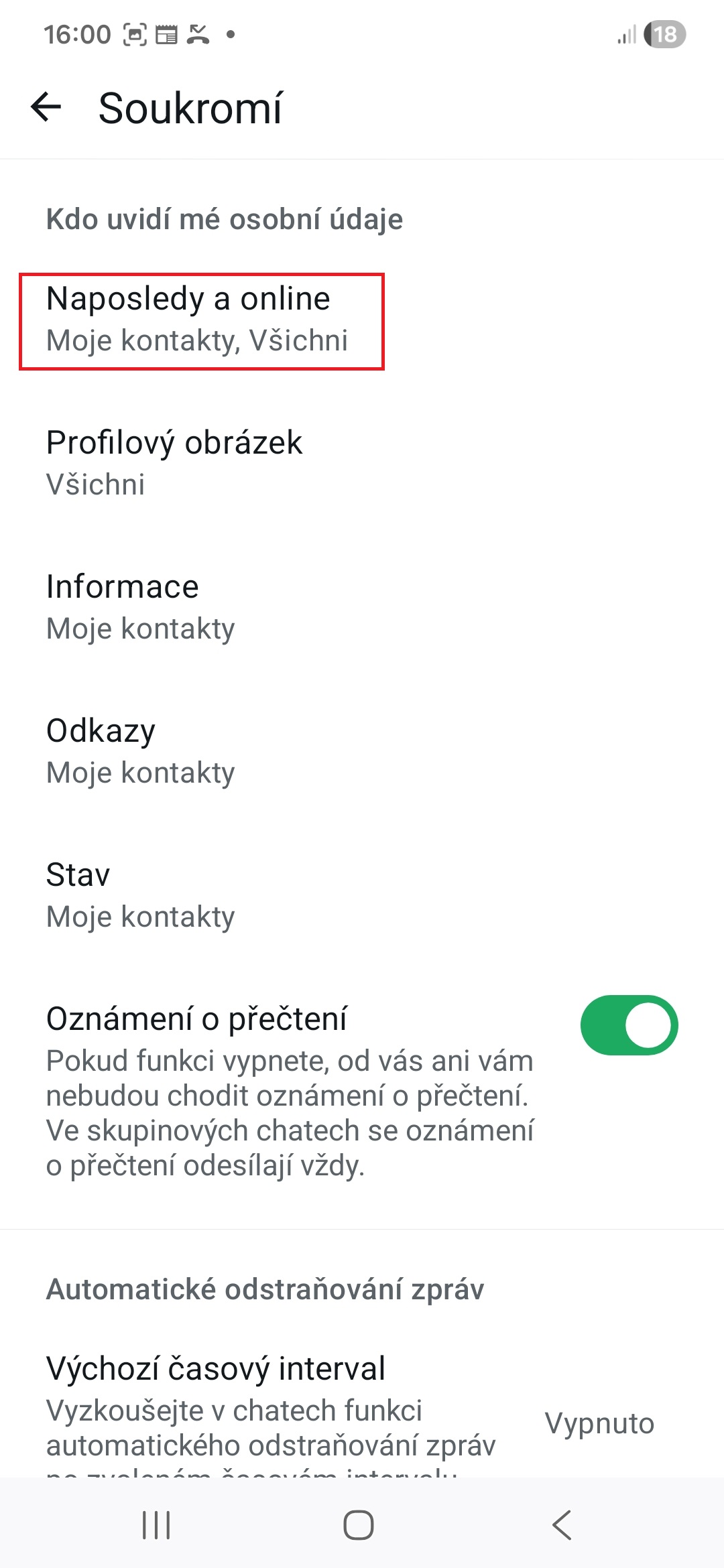Open Profilový obrázek privacy setting
The height and width of the screenshot is (1568, 724).
coord(174,462)
